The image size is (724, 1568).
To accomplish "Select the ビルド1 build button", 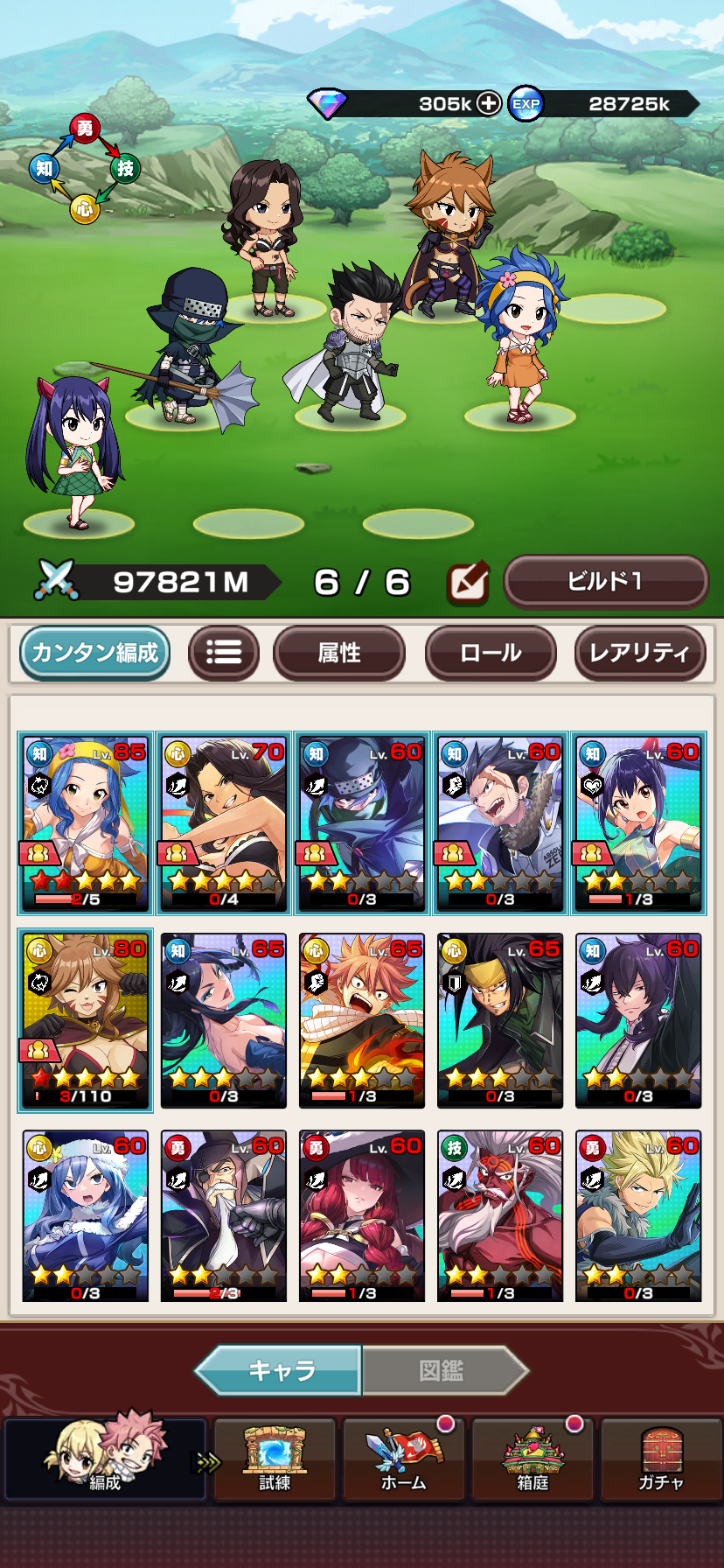I will point(605,582).
